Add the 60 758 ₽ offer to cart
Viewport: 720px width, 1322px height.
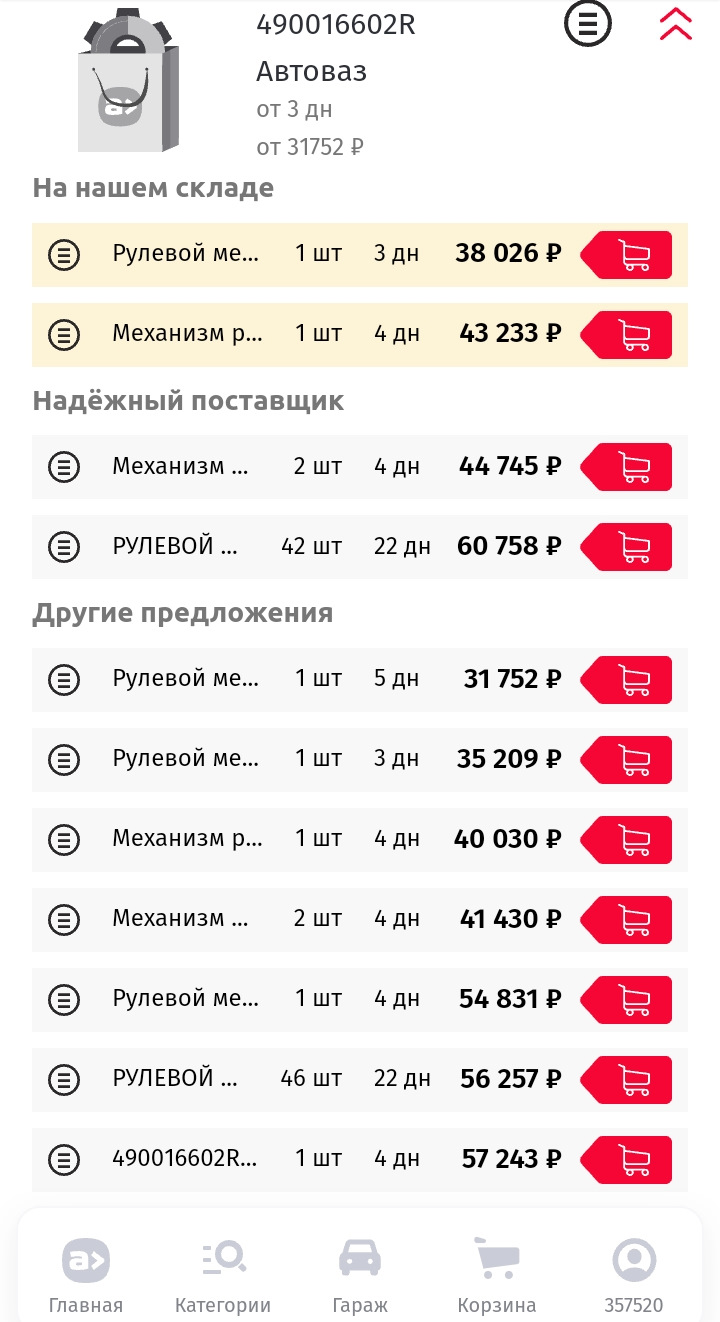coord(627,547)
